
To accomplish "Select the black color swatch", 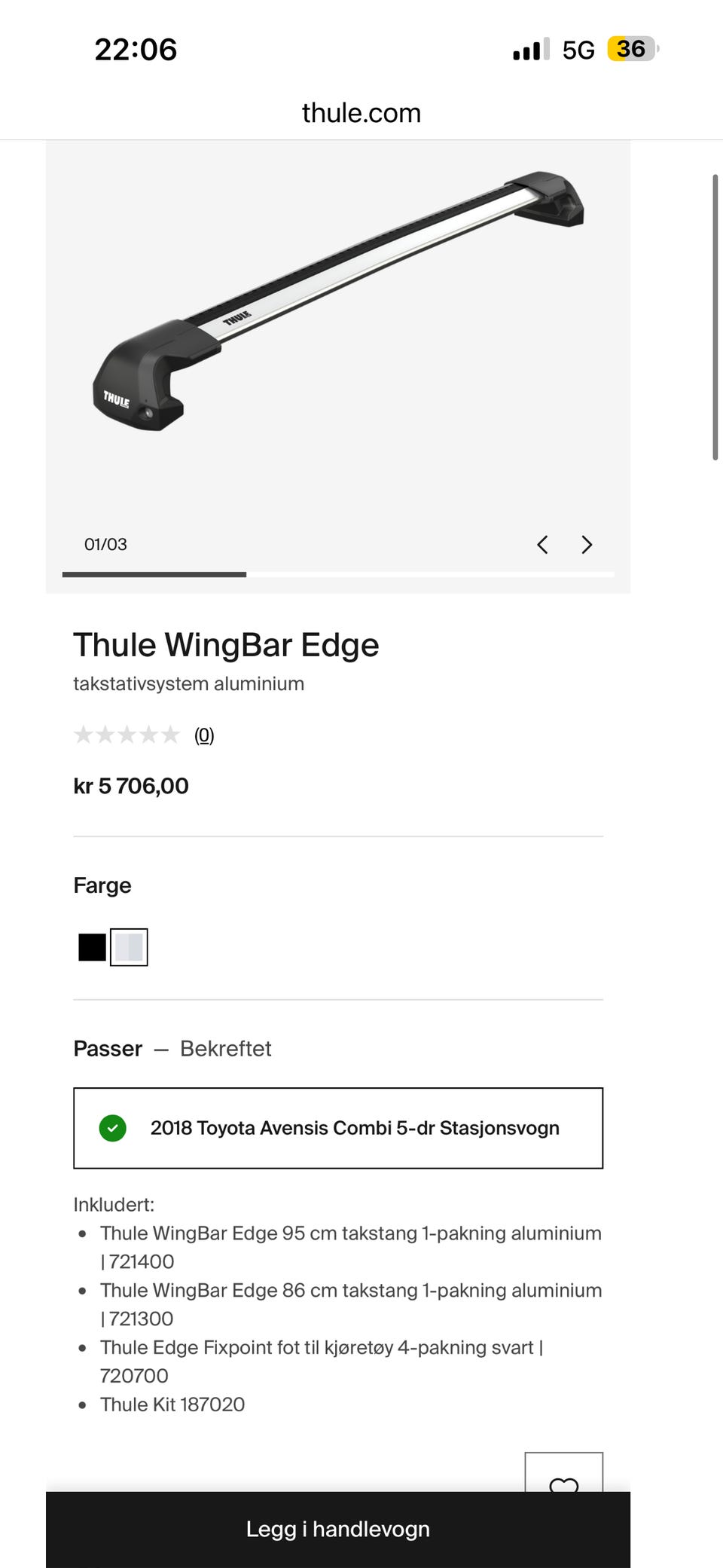I will pos(92,947).
